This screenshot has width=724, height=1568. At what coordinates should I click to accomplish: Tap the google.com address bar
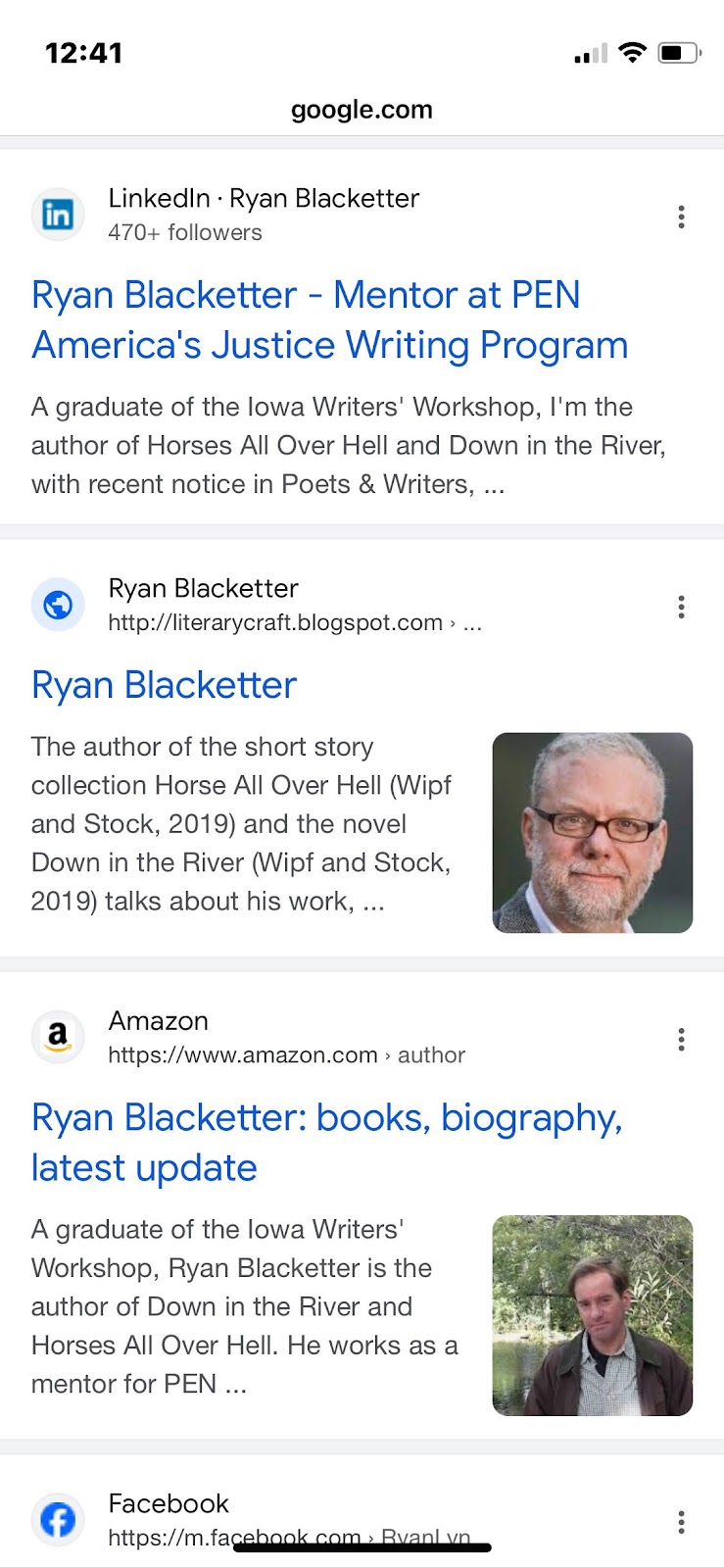362,110
